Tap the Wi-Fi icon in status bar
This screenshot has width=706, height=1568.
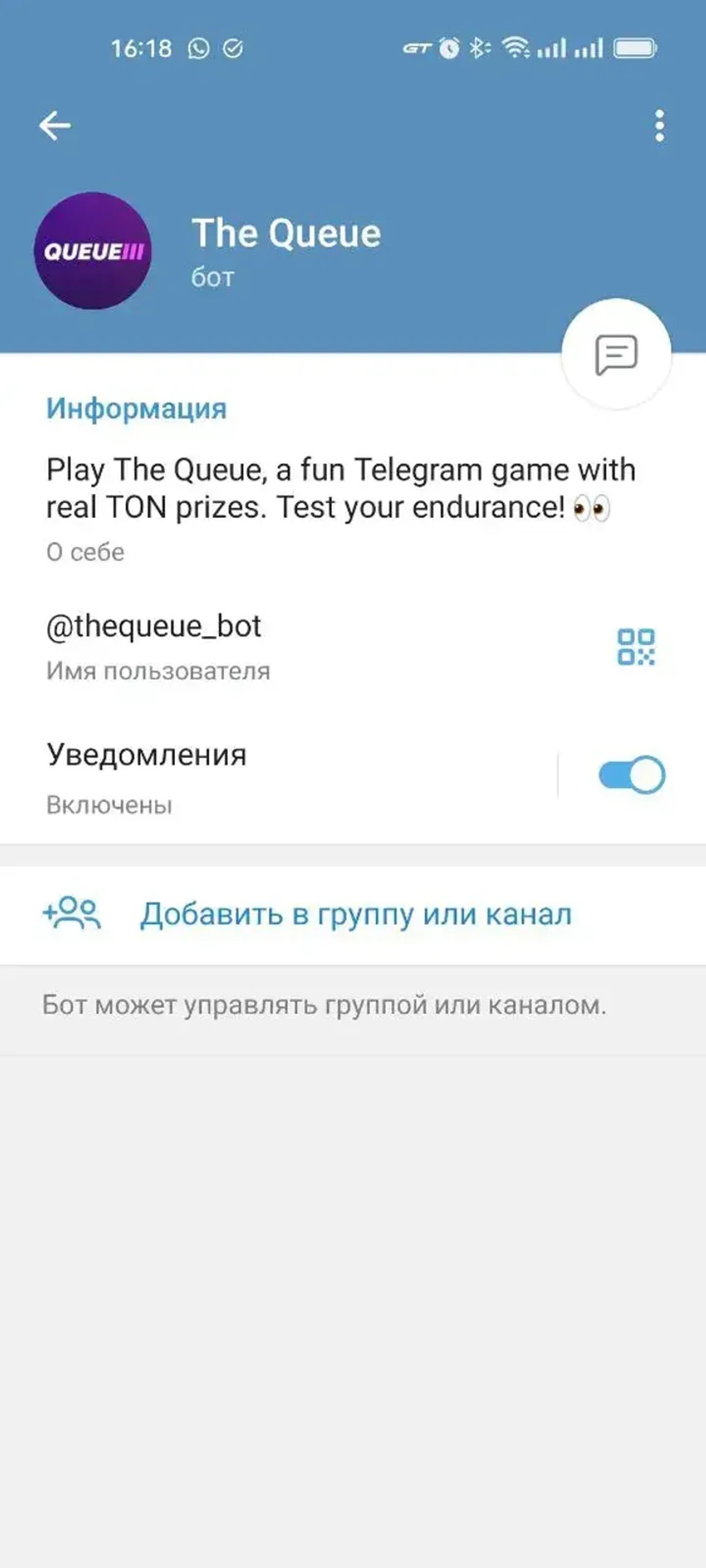517,49
